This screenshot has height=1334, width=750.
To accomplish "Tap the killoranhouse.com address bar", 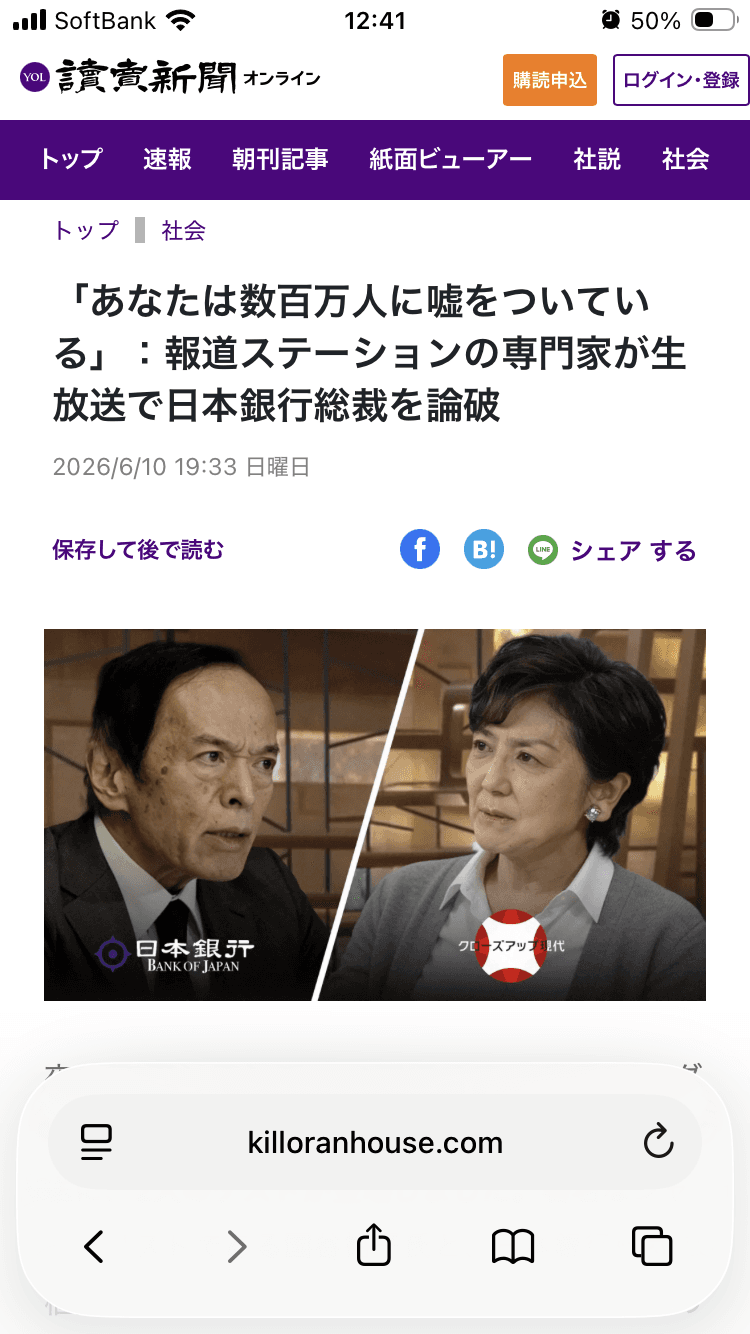I will click(x=375, y=1142).
